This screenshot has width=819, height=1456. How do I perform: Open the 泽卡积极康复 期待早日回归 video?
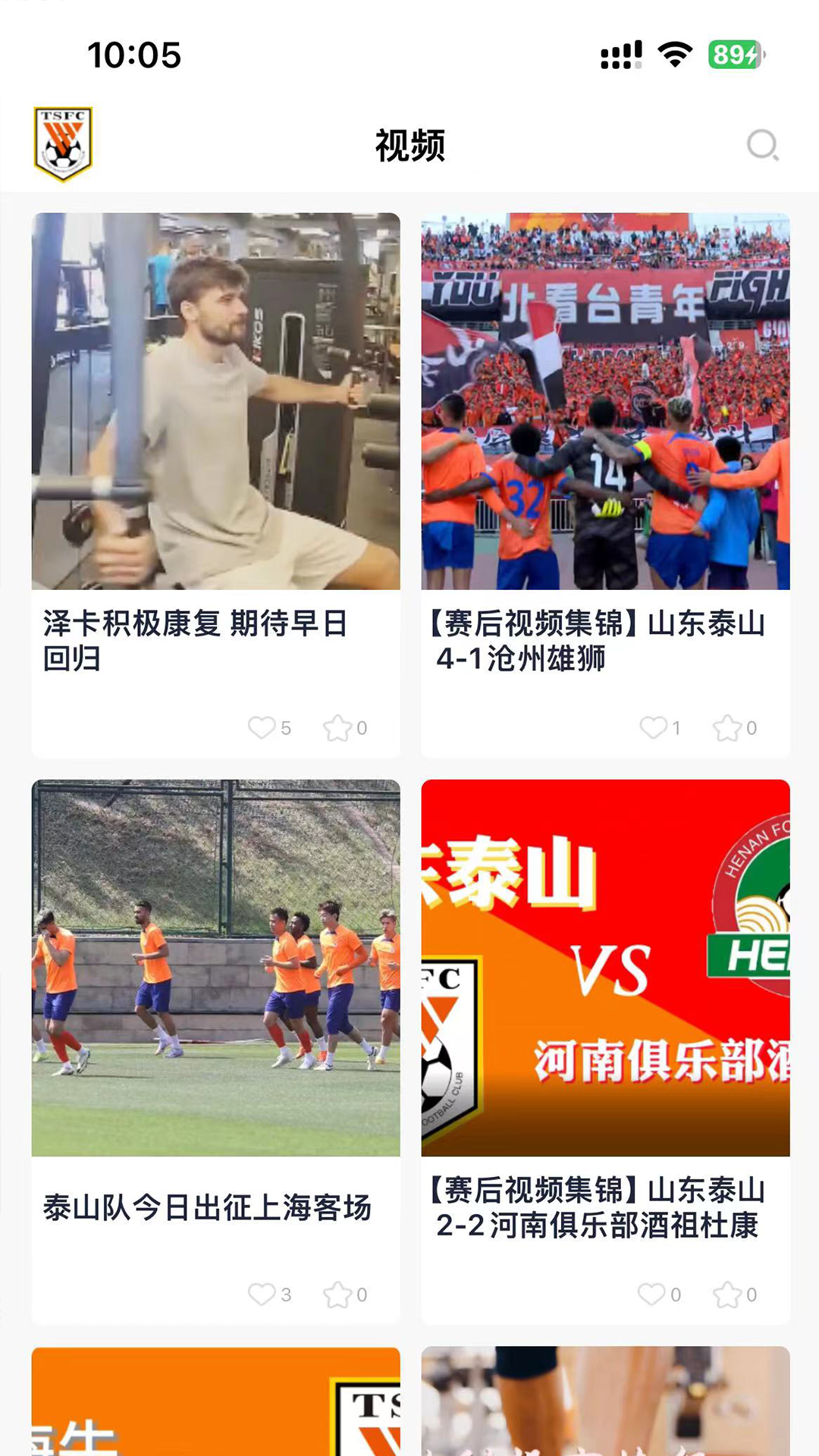215,402
